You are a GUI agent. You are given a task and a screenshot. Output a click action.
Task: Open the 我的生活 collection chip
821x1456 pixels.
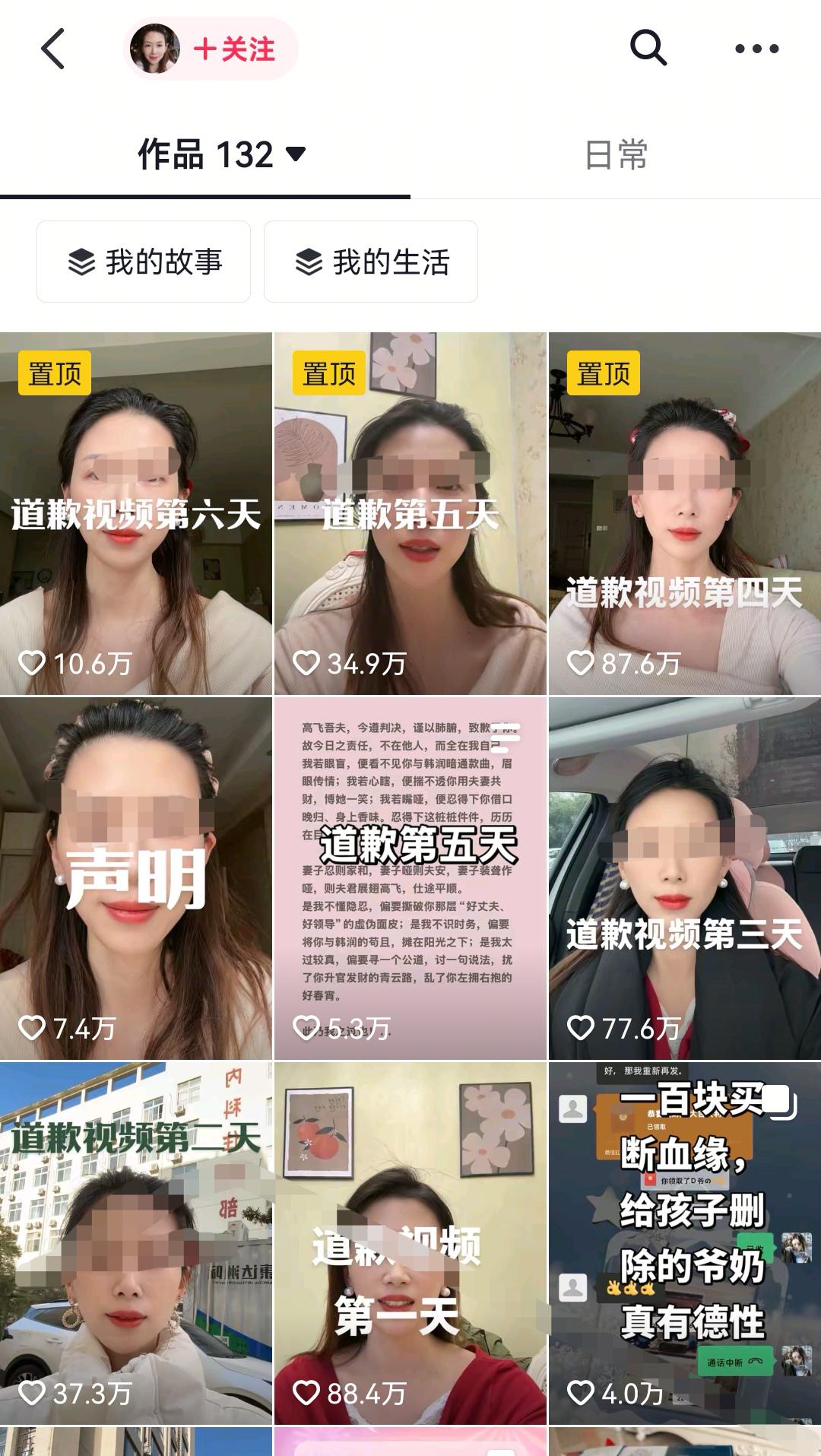point(371,262)
